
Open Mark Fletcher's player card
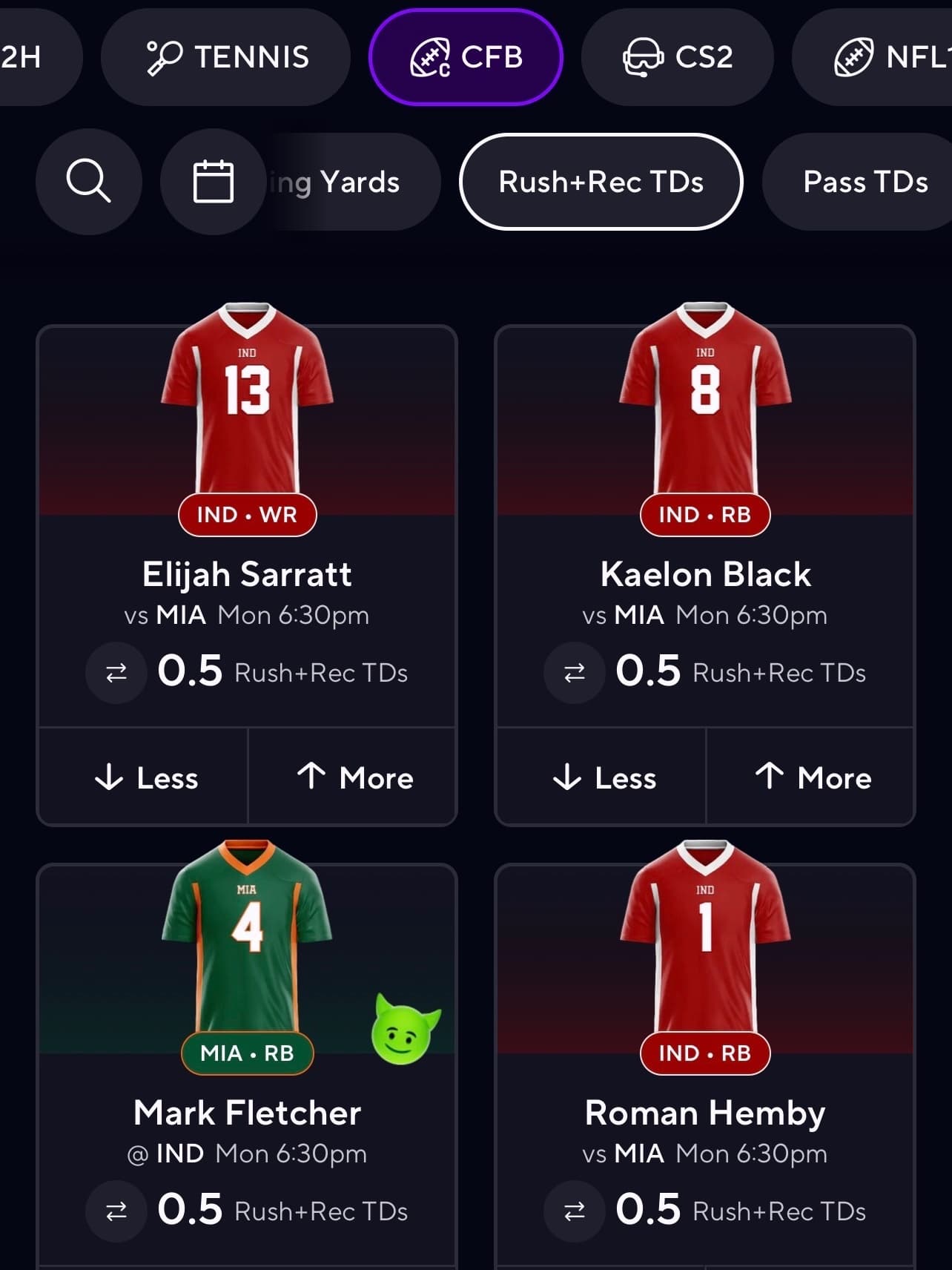click(247, 1113)
